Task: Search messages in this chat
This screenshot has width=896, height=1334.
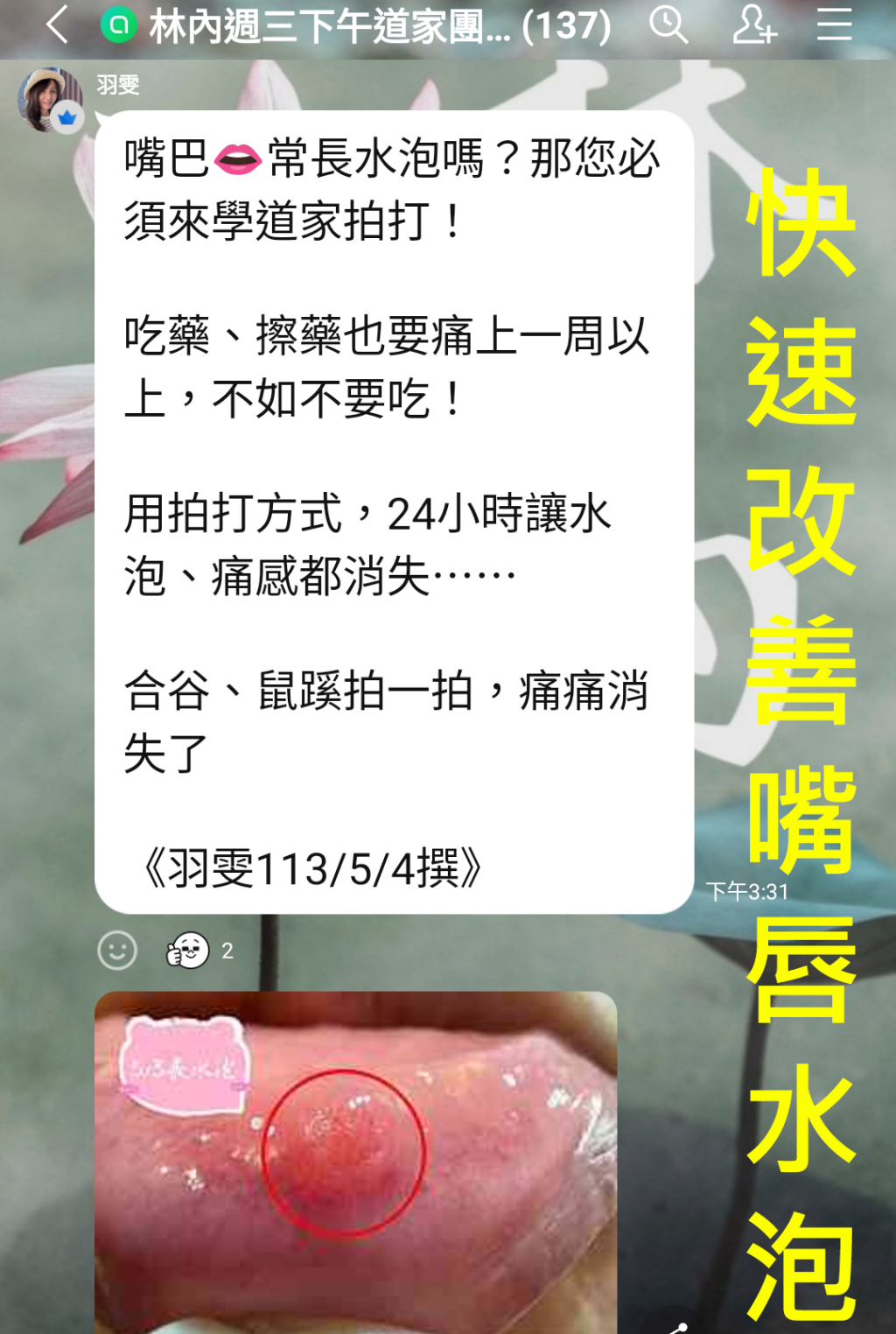Action: [668, 25]
